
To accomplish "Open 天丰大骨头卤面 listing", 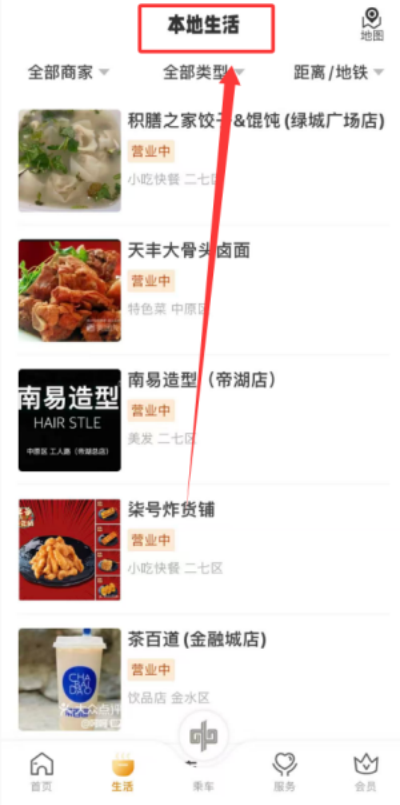I will (201, 290).
